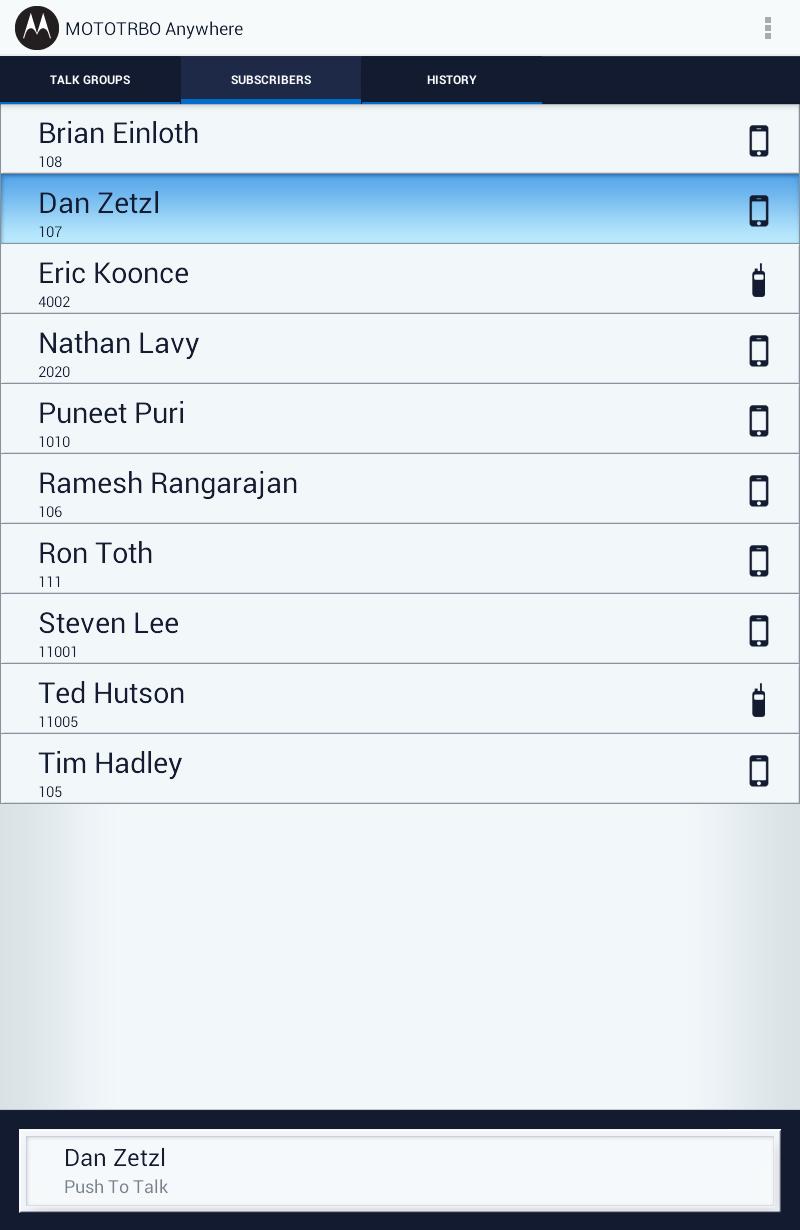Select Tim Hadley from the list
Viewport: 800px width, 1230px height.
click(400, 770)
